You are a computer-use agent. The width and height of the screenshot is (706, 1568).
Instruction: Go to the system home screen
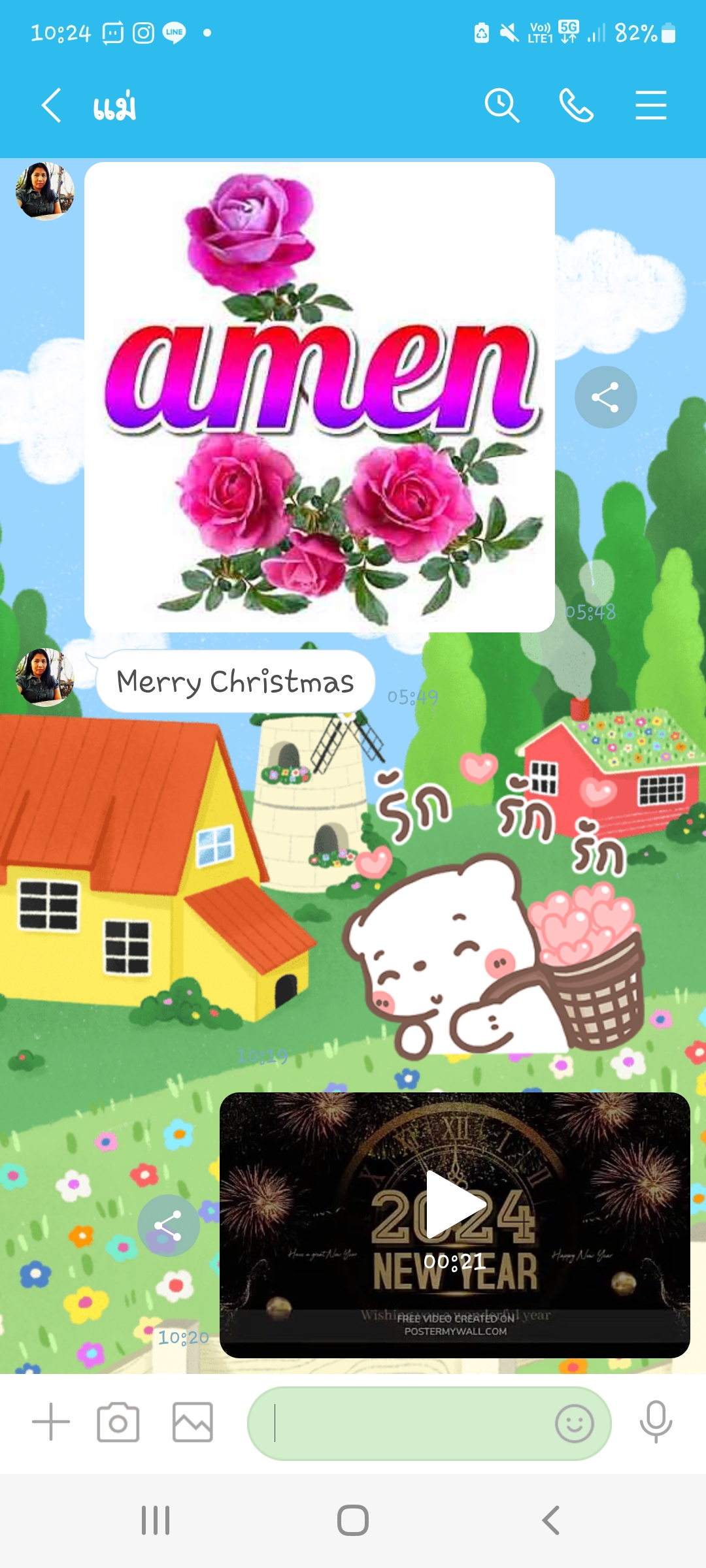coord(353,1520)
